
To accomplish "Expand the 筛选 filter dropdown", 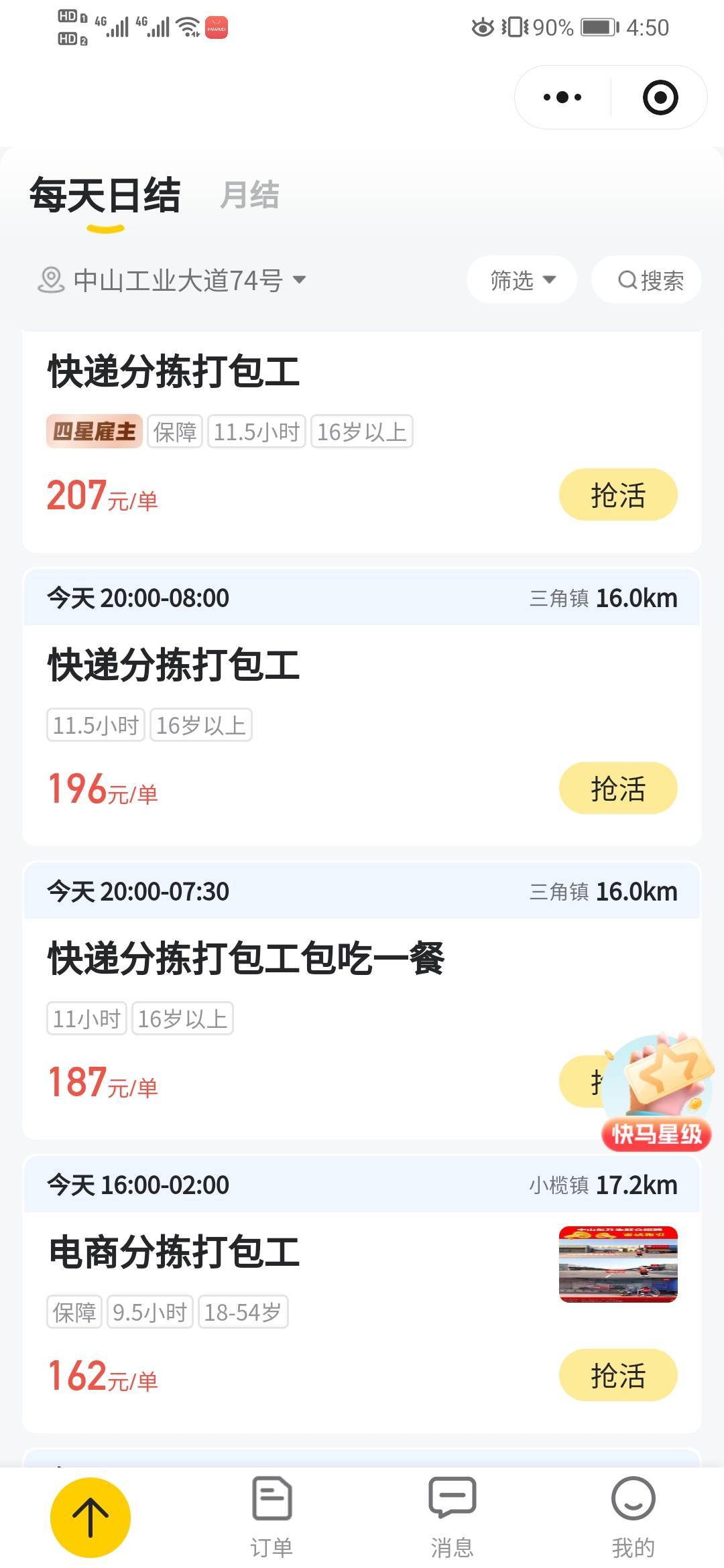I will click(522, 280).
